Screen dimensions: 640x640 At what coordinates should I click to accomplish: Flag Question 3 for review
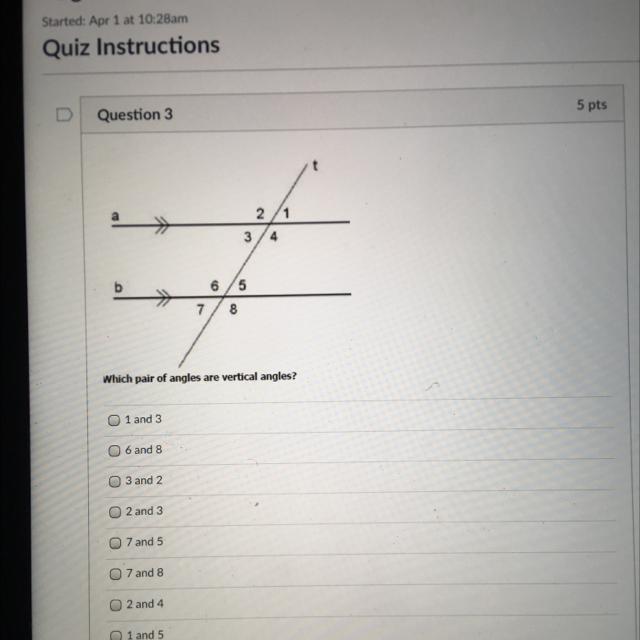64,116
